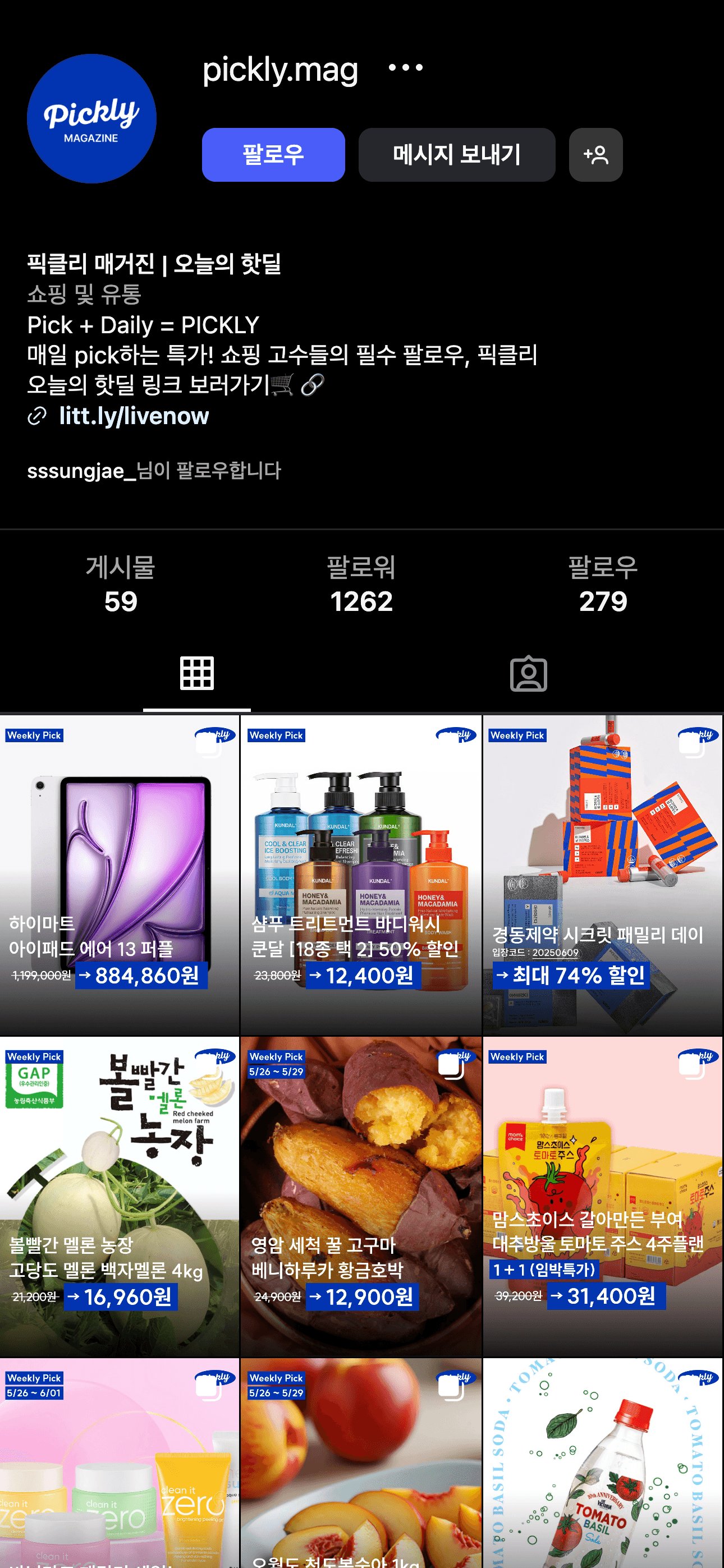The image size is (724, 1568).
Task: Toggle follow with the 팔로우 button
Action: tap(274, 156)
